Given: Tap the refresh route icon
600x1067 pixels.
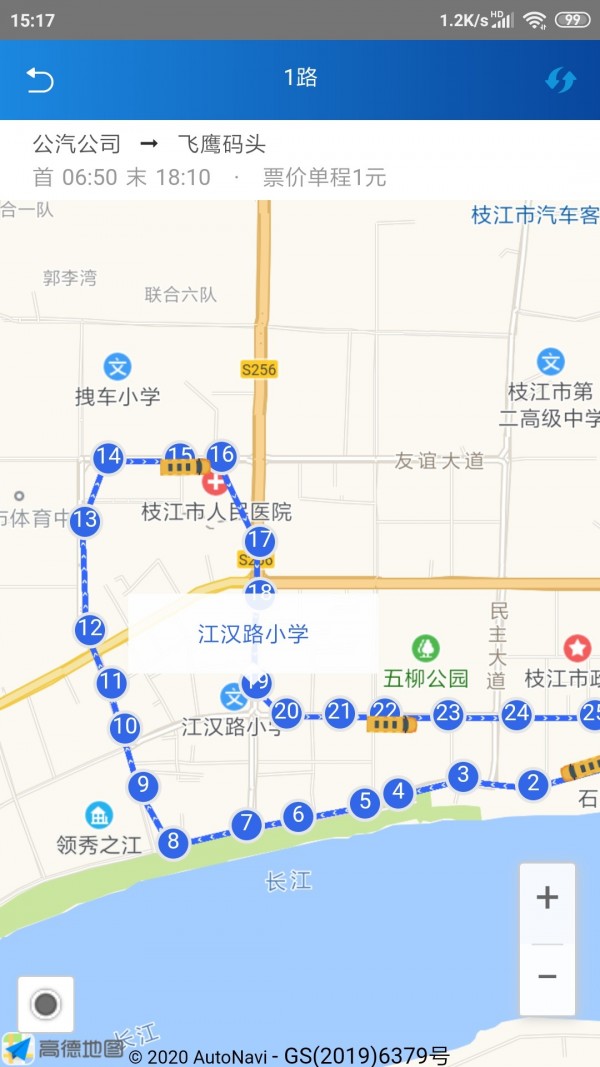Looking at the screenshot, I should click(x=560, y=80).
